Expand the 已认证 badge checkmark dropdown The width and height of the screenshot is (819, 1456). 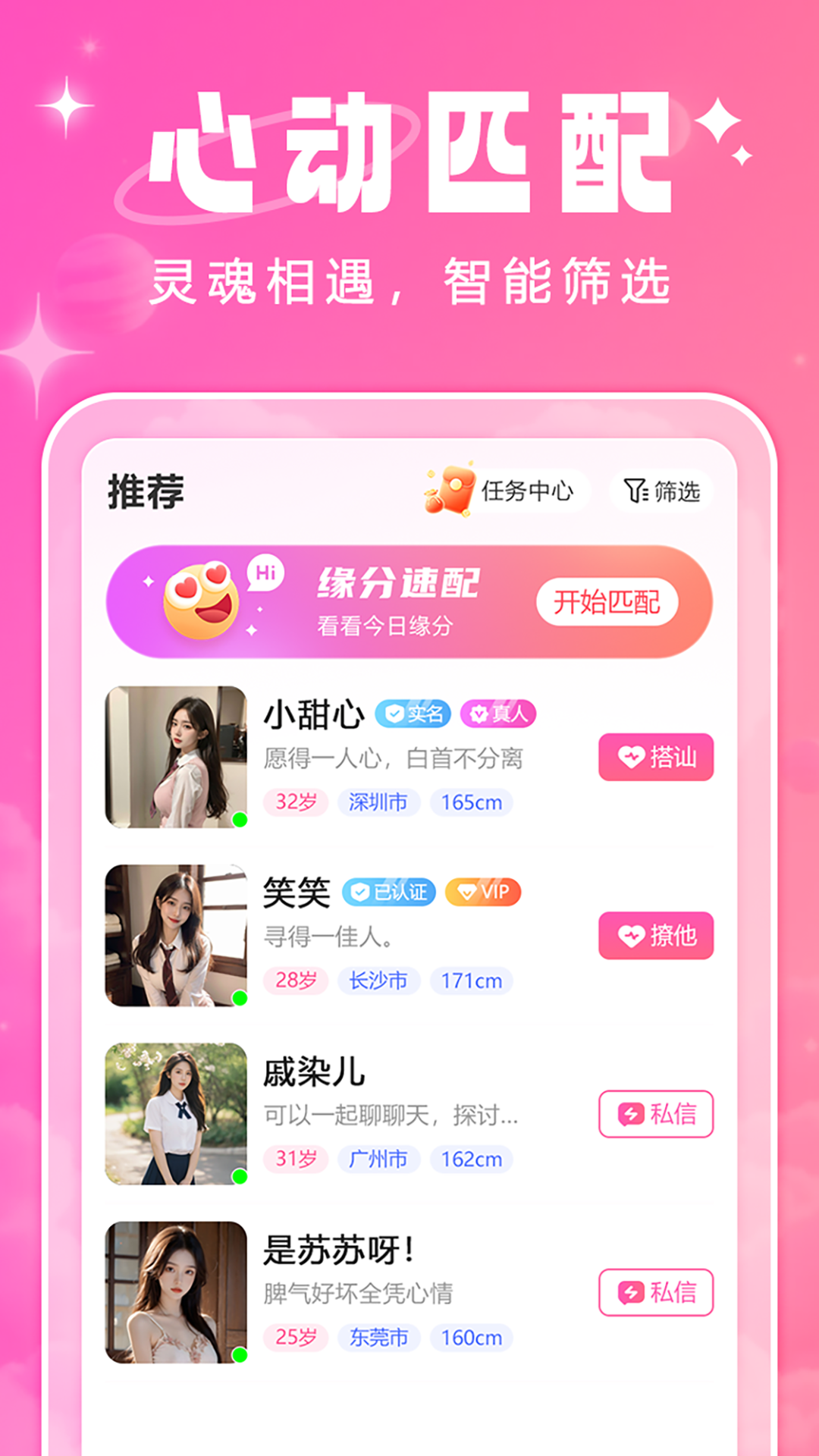pyautogui.click(x=358, y=892)
